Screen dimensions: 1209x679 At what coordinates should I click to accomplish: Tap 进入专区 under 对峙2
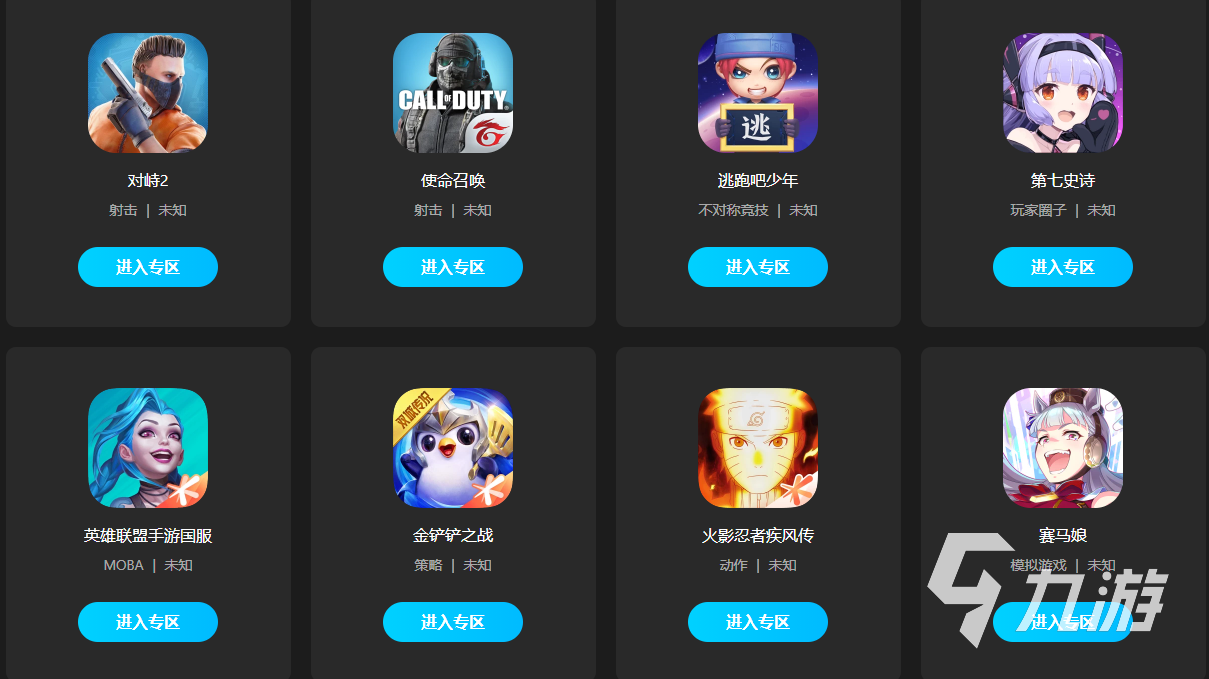point(148,267)
